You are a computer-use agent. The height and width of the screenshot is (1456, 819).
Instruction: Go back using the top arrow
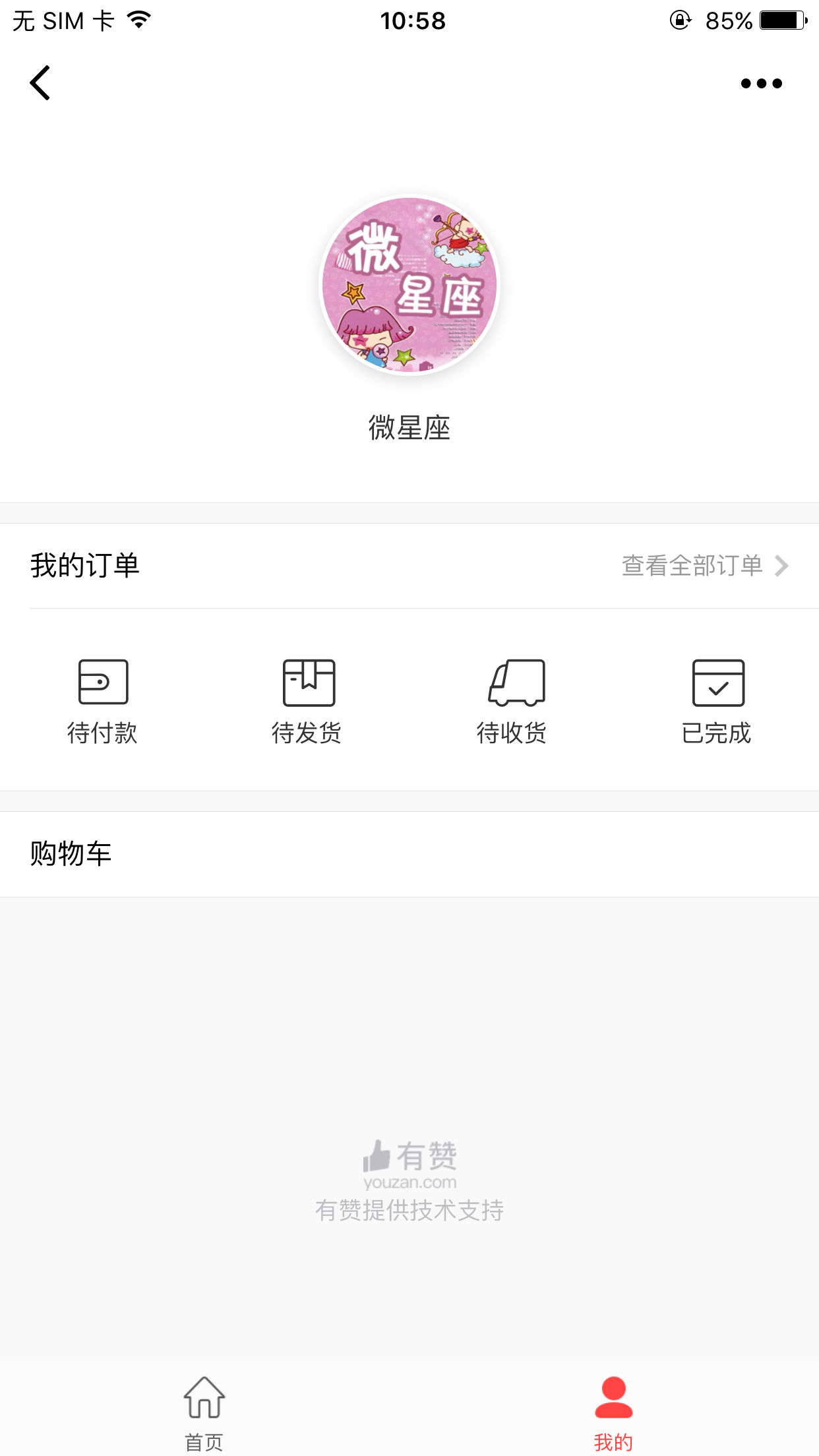[x=40, y=83]
